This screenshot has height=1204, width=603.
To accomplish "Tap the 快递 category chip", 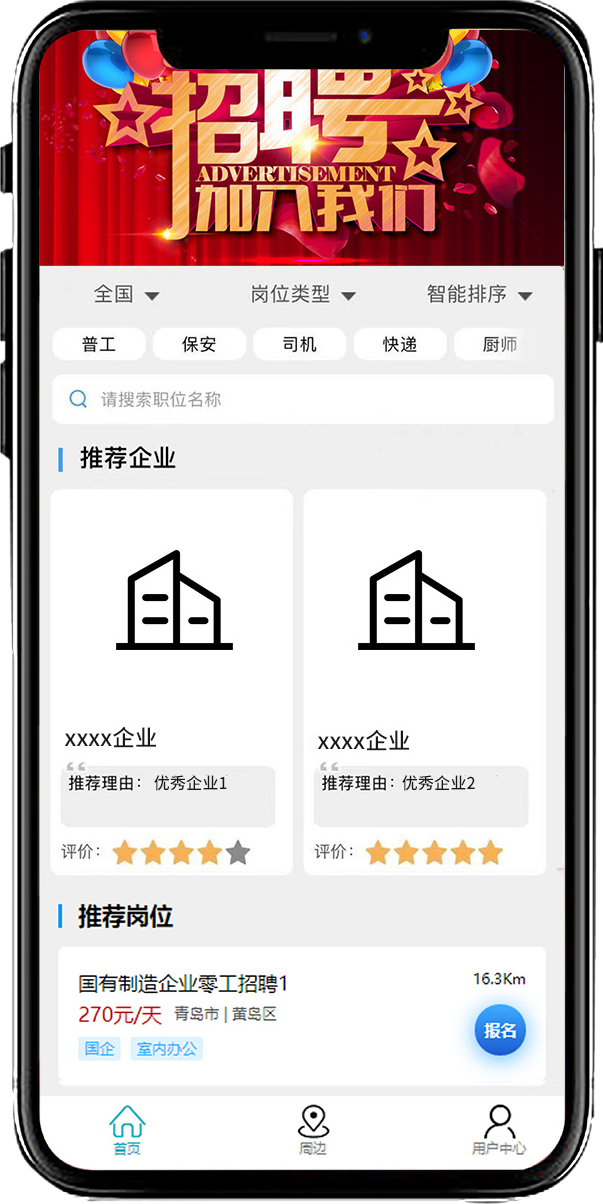I will pos(400,344).
